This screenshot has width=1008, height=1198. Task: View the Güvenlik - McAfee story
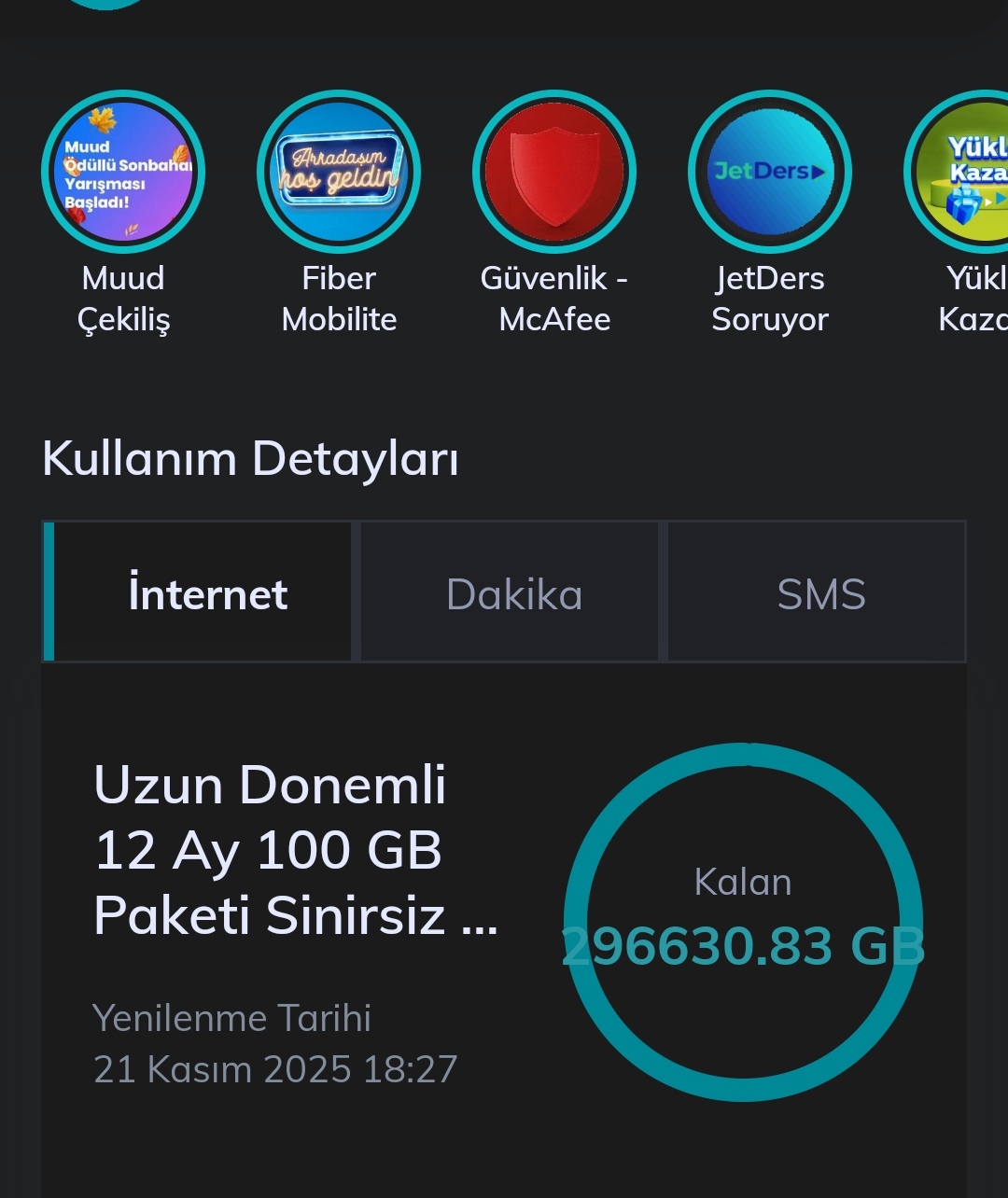click(x=554, y=173)
